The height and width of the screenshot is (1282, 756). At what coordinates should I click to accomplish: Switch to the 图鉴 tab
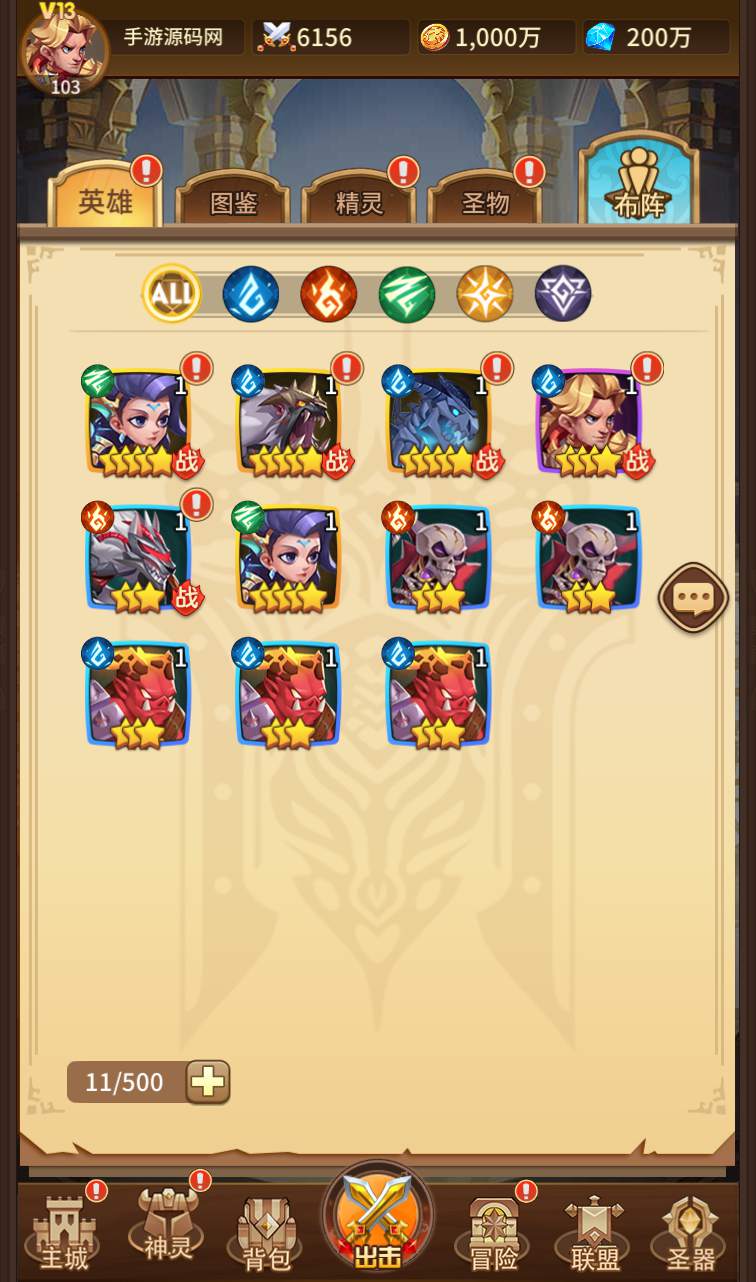click(234, 203)
